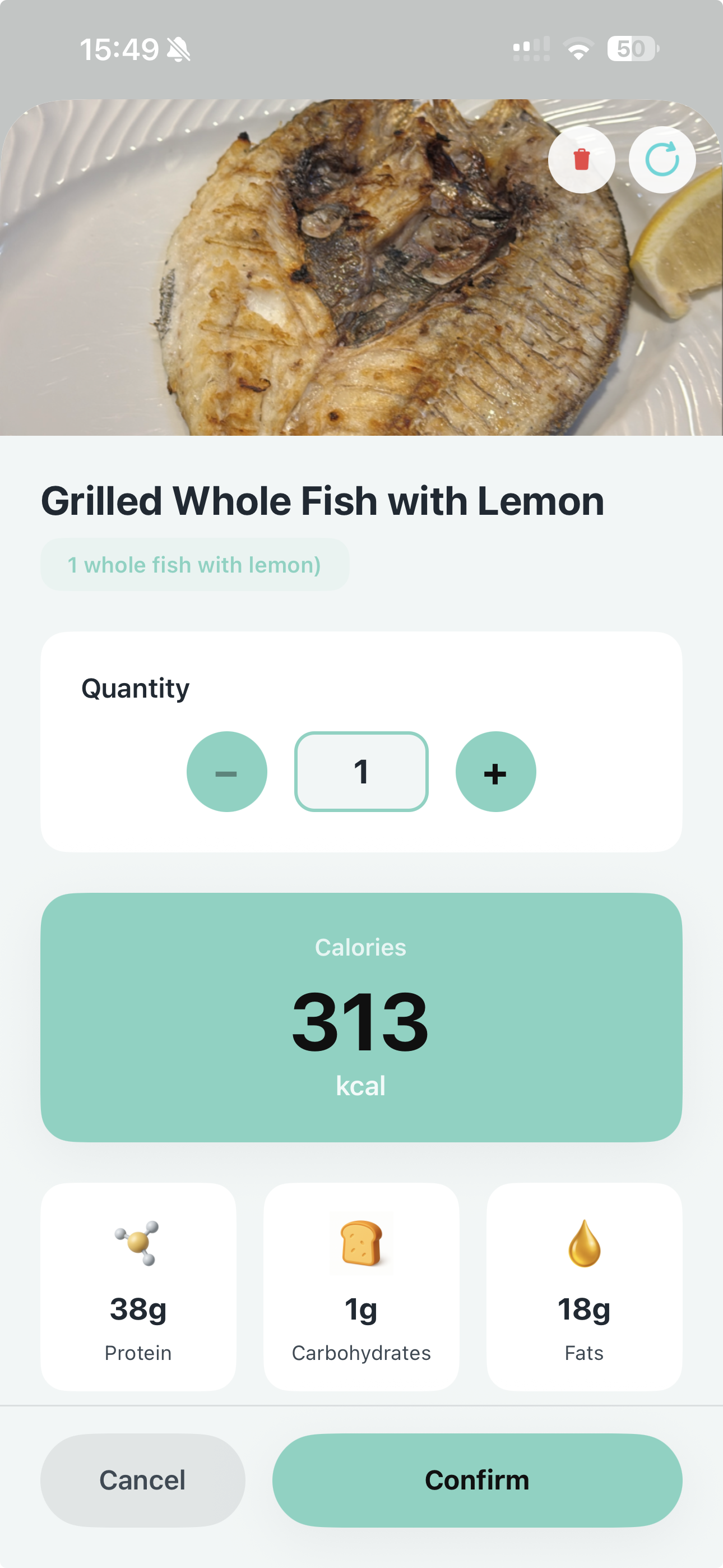Confirm the grilled fish entry
Screen dimensions: 723x1568
tap(476, 1480)
